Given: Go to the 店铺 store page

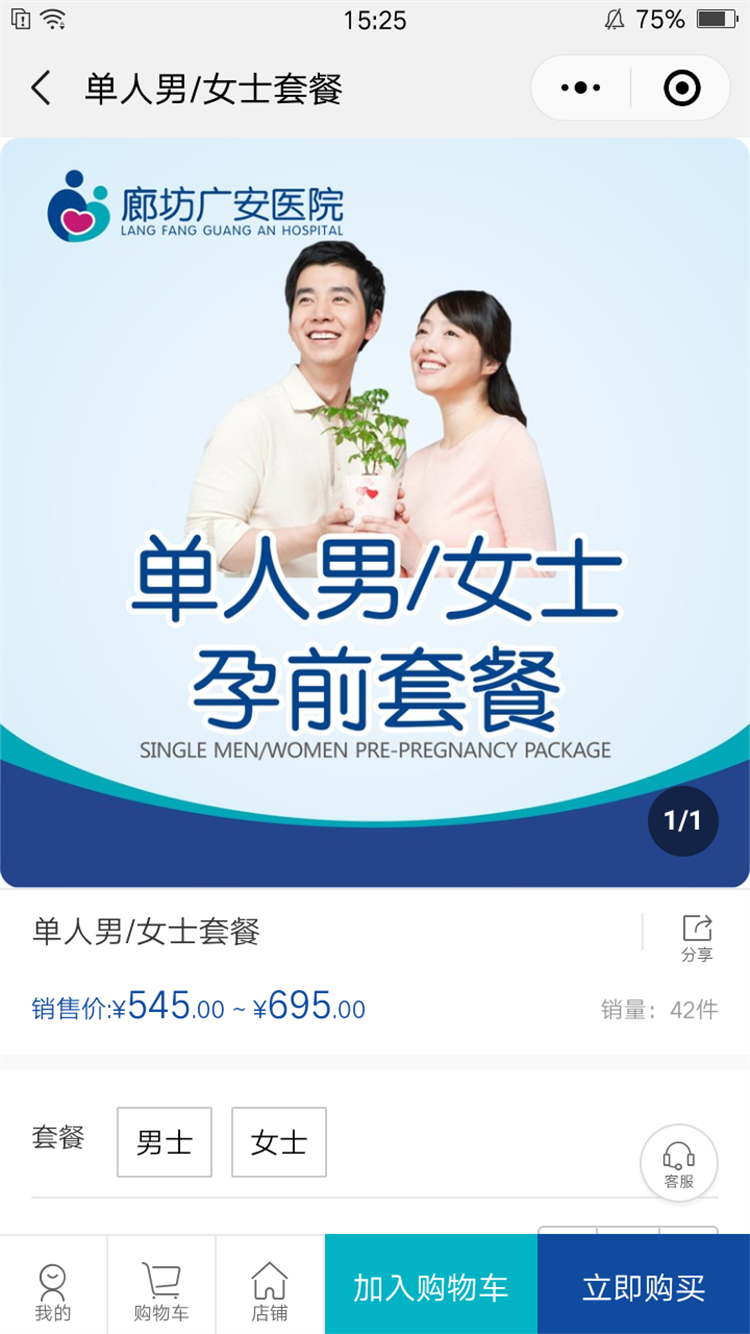Looking at the screenshot, I should 269,1291.
